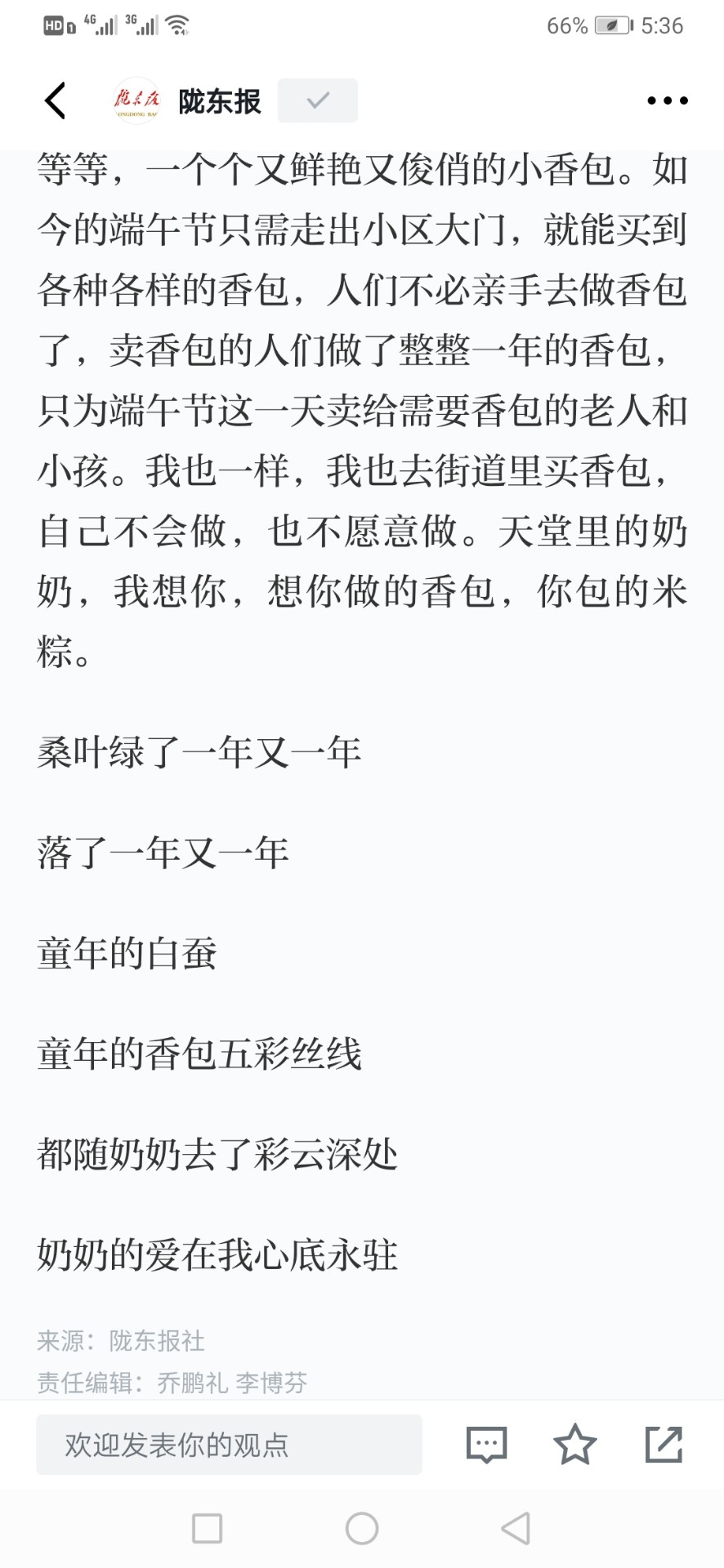Tap the followed checkmark button beside 陇东报

tap(317, 100)
